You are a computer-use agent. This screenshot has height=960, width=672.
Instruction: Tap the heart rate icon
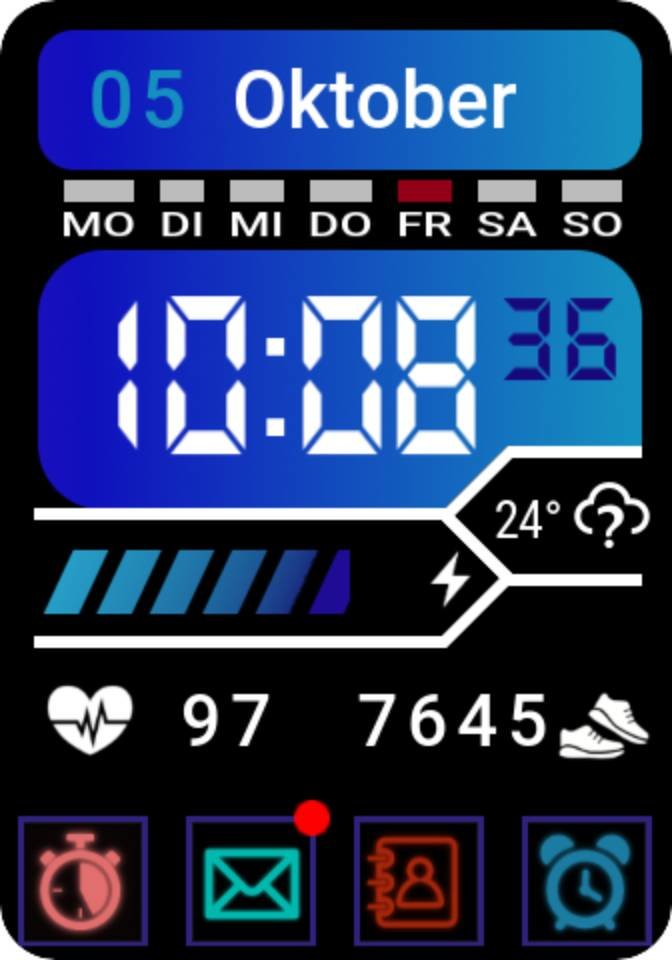90,720
